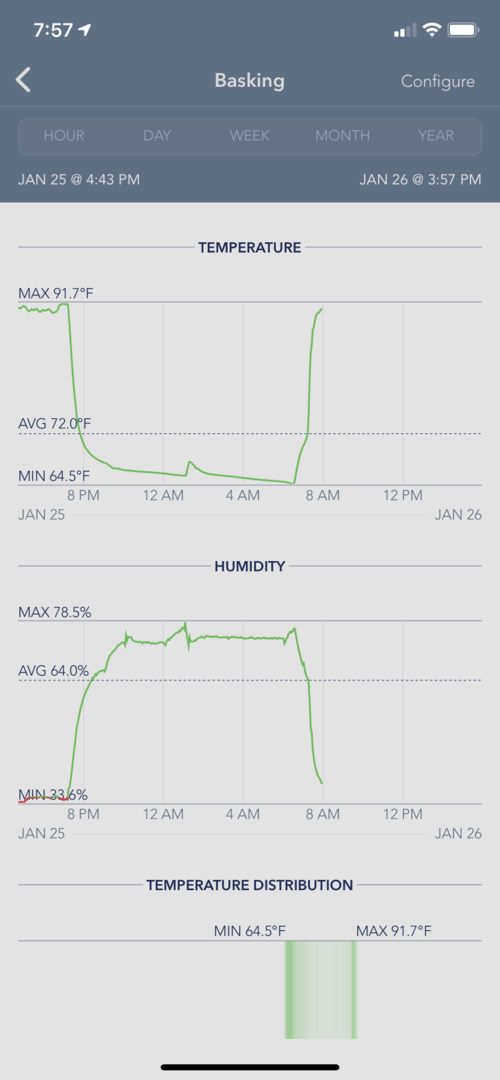Switch to the WEEK view
This screenshot has width=500, height=1080.
[250, 136]
